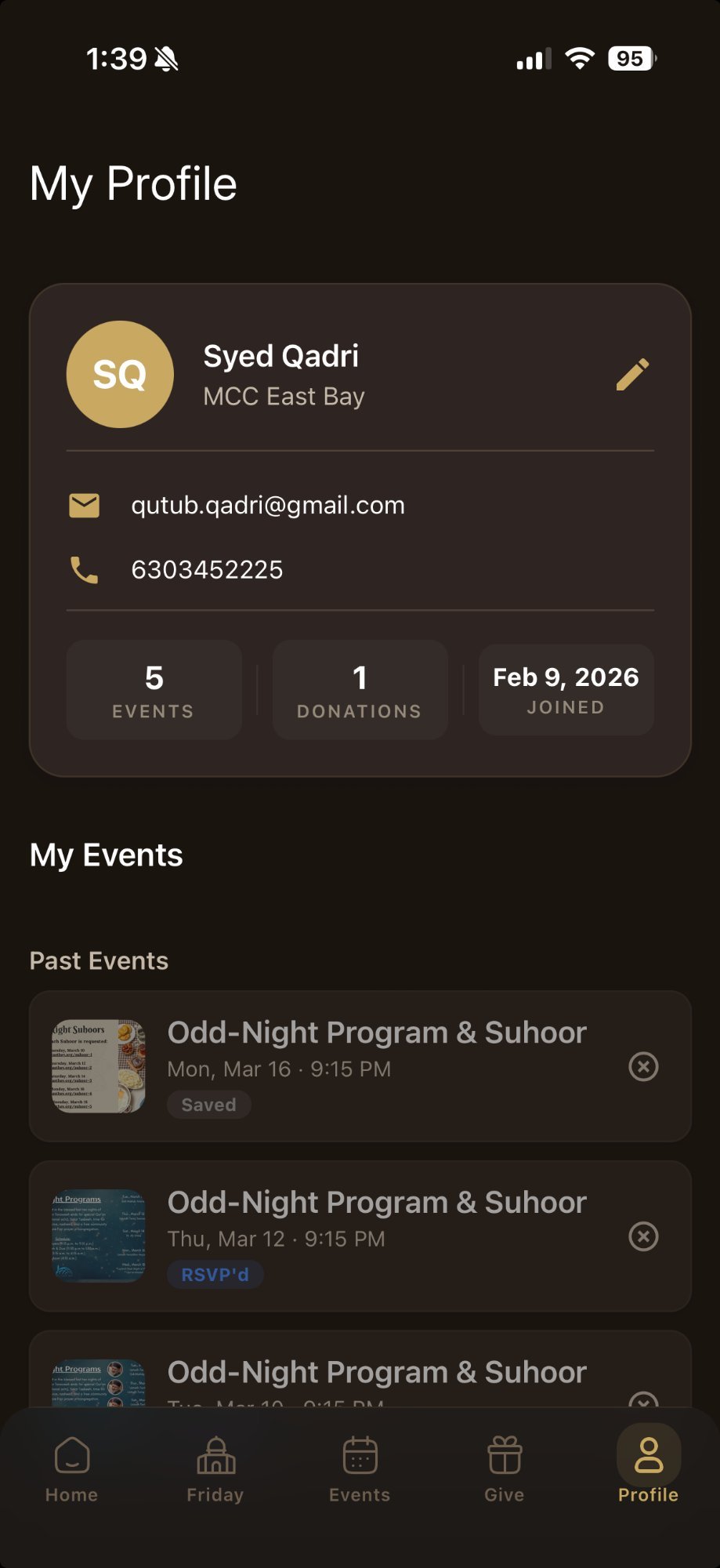Screen dimensions: 720x1568
Task: Open the 1 Donations stat card
Action: (360, 690)
